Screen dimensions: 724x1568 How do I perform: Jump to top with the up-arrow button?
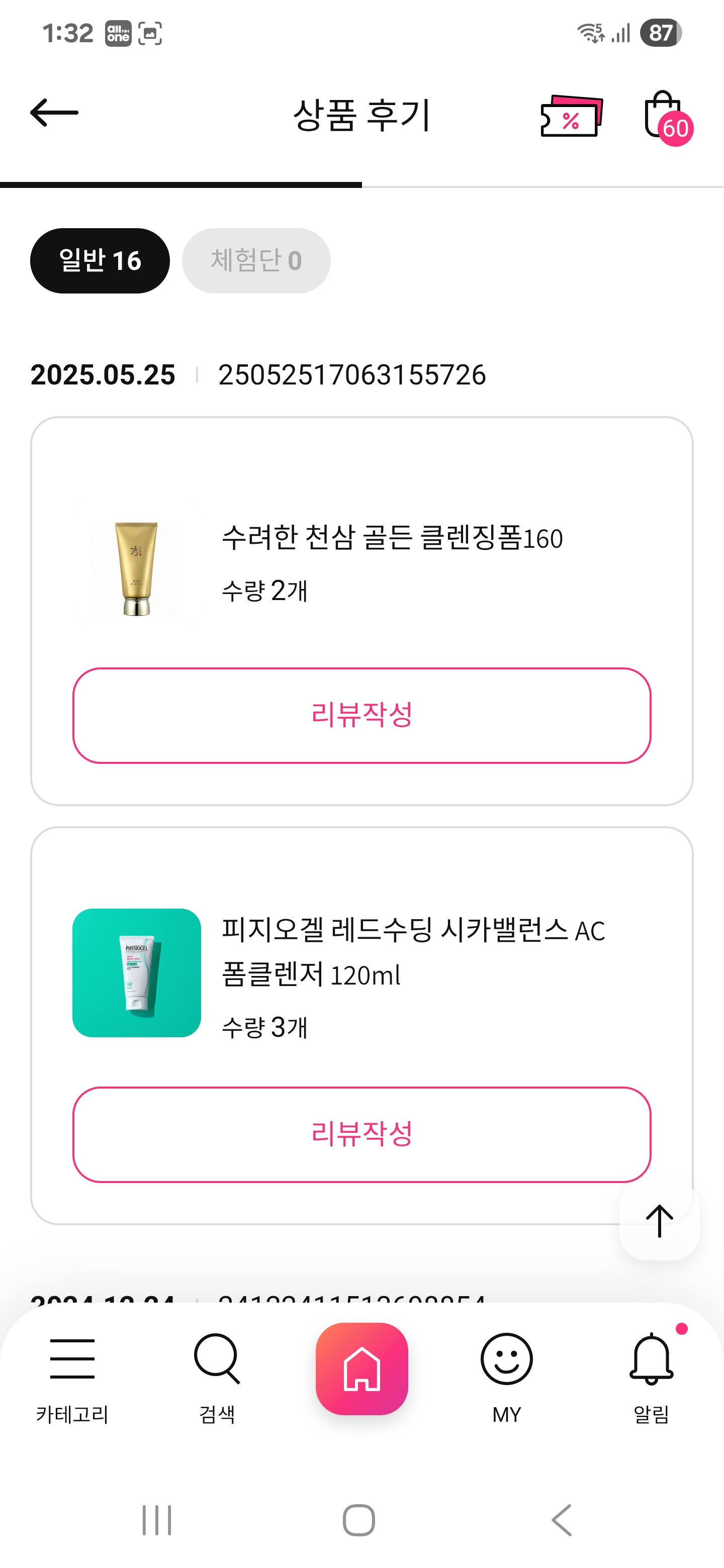click(659, 1220)
